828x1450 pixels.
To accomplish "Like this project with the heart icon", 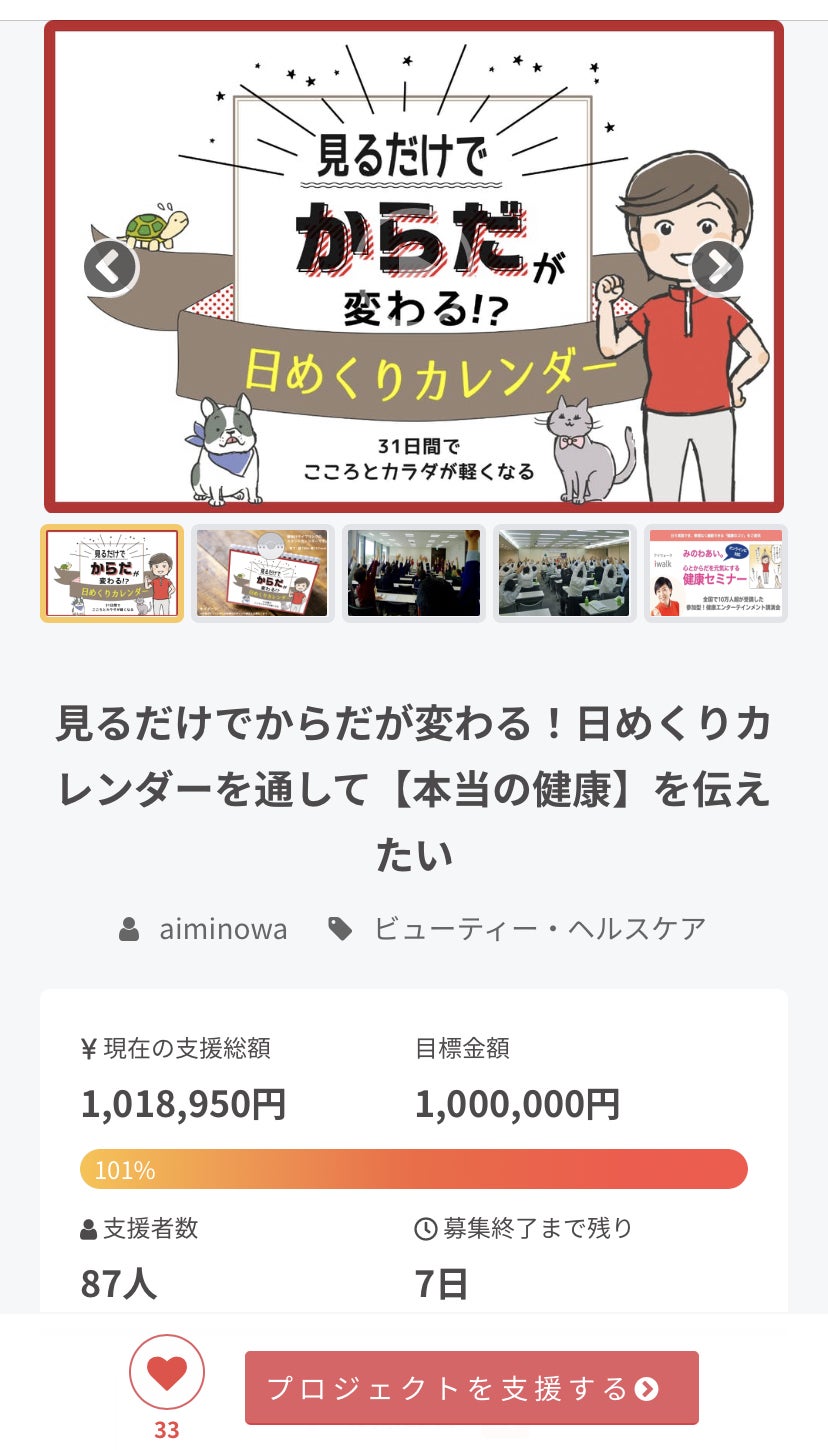I will coord(167,1373).
